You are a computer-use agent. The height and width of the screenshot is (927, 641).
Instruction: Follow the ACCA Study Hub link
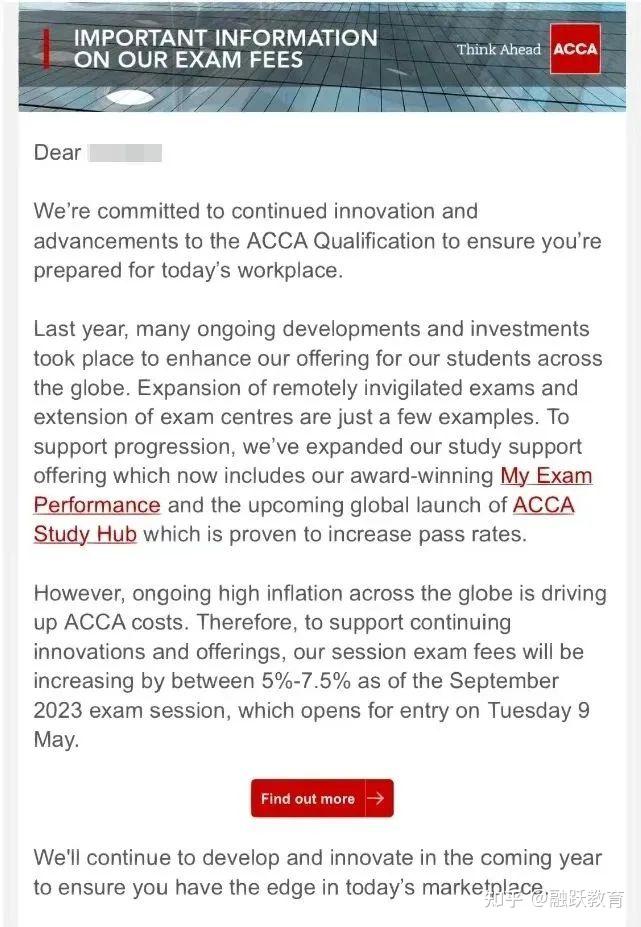click(x=543, y=505)
